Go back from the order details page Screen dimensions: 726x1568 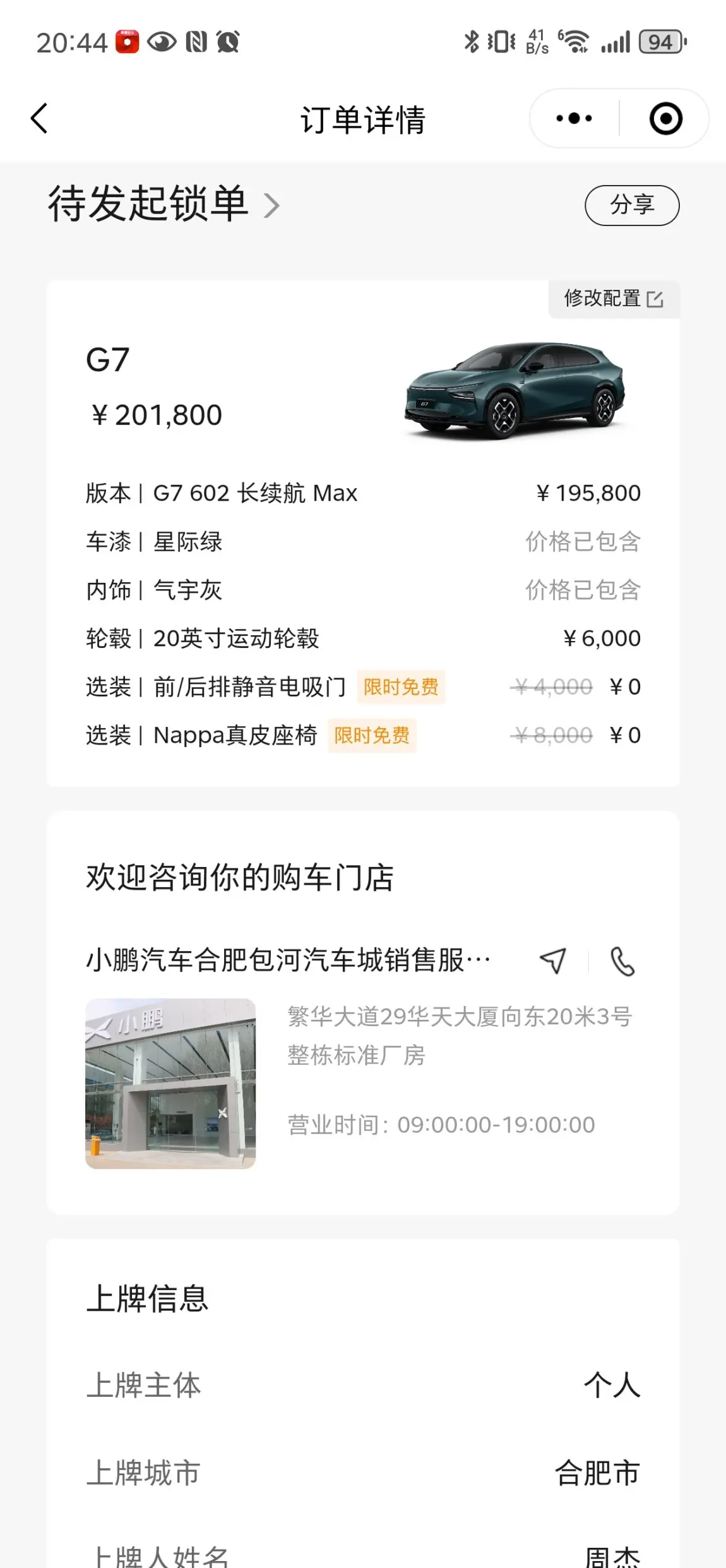tap(39, 119)
